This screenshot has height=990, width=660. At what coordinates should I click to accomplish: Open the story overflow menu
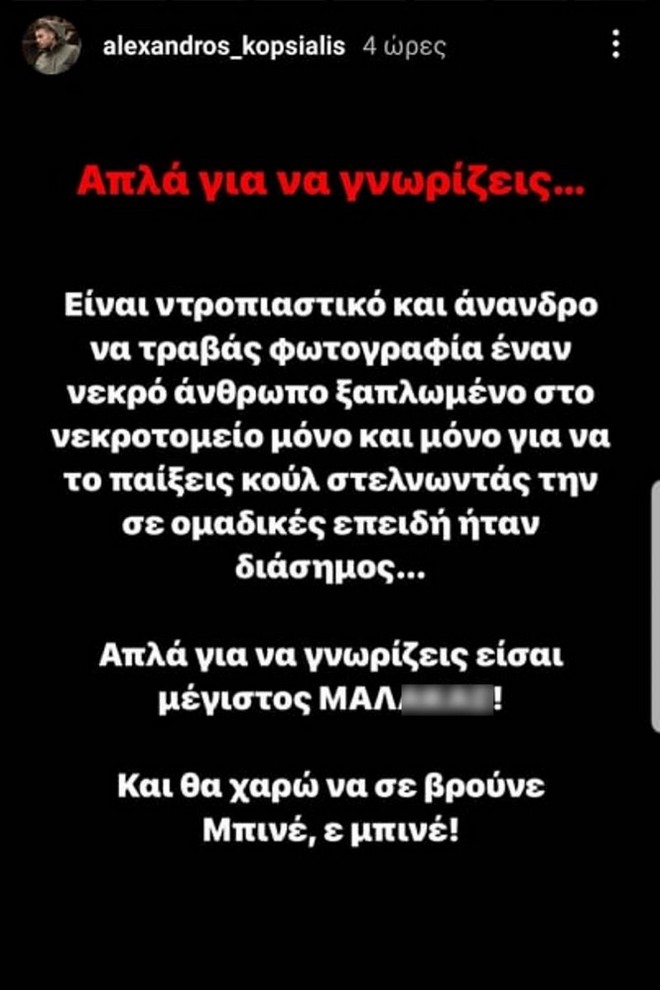(616, 44)
